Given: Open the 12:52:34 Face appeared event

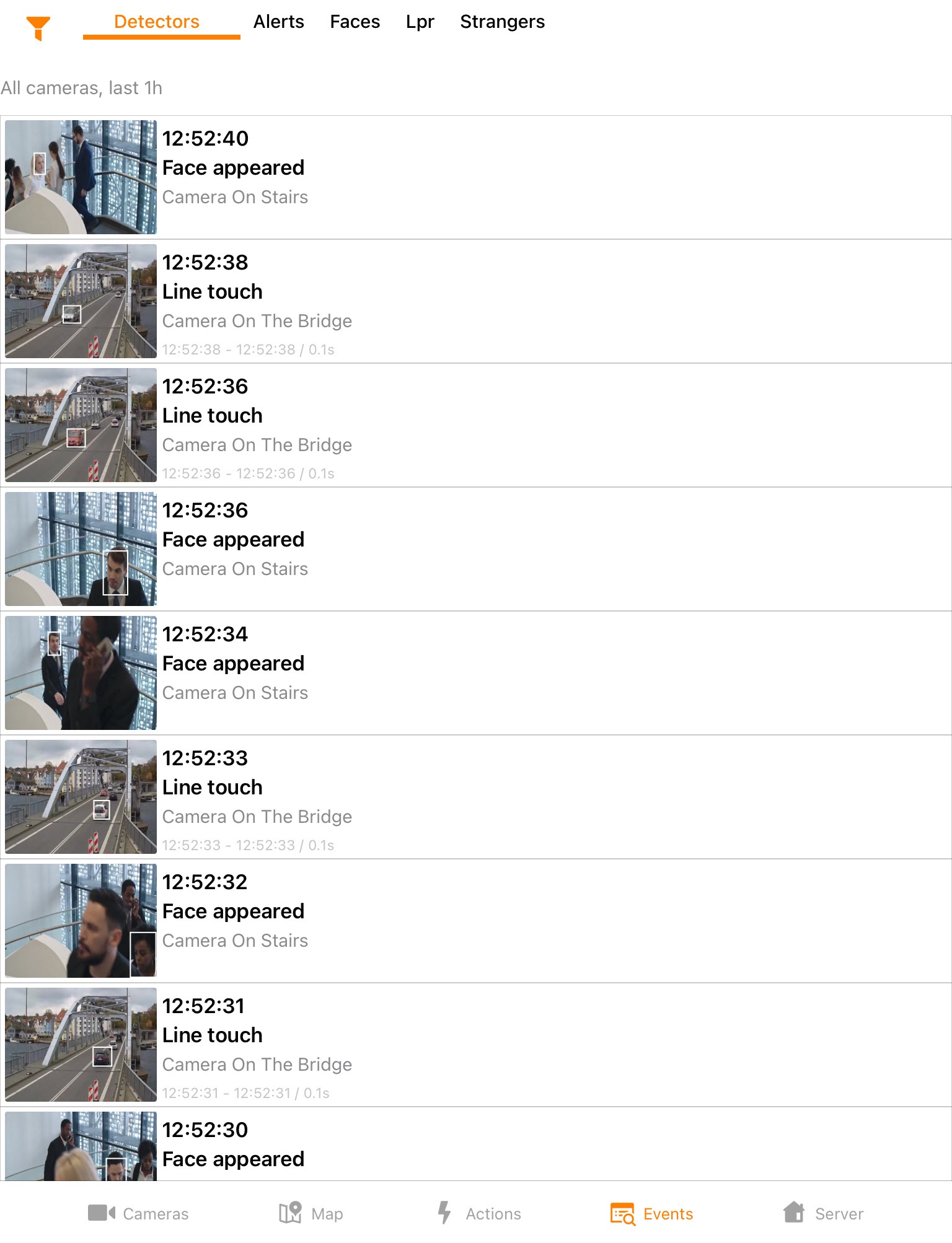Looking at the screenshot, I should tap(476, 673).
